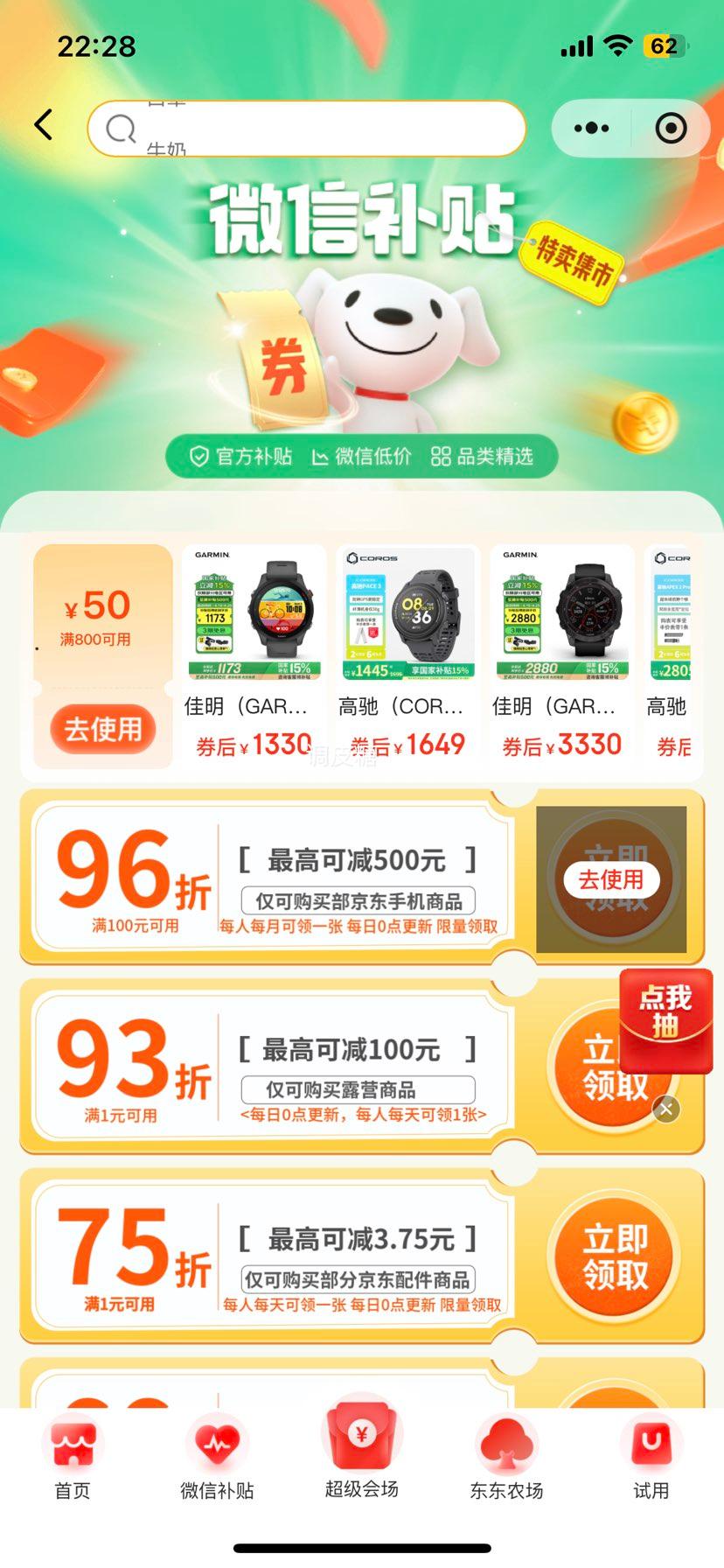The image size is (724, 1568).
Task: Use the ¥50 coupon via 去使用
Action: (x=103, y=728)
